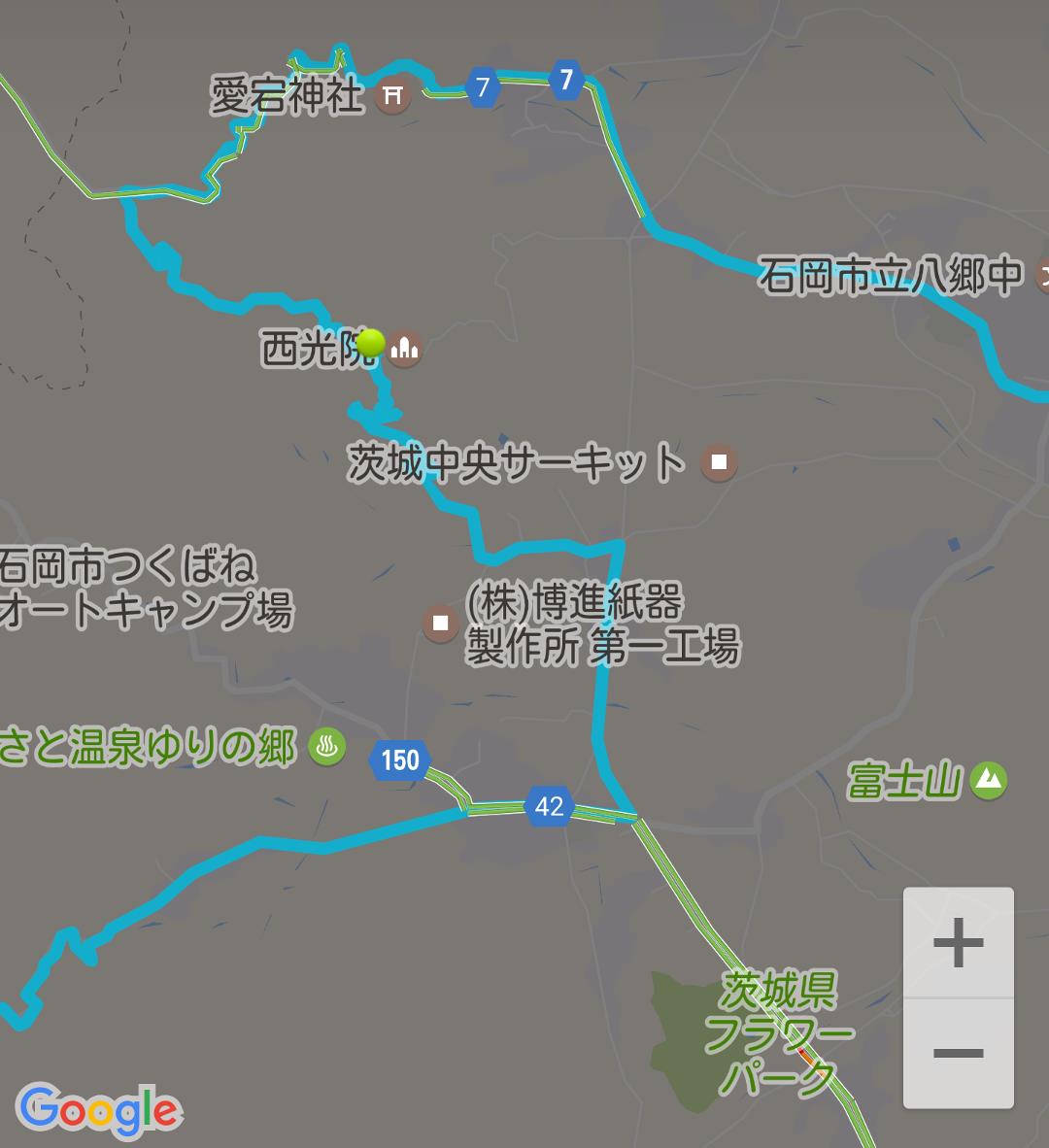Image resolution: width=1049 pixels, height=1148 pixels.
Task: Zoom out of the map
Action: pos(958,1053)
